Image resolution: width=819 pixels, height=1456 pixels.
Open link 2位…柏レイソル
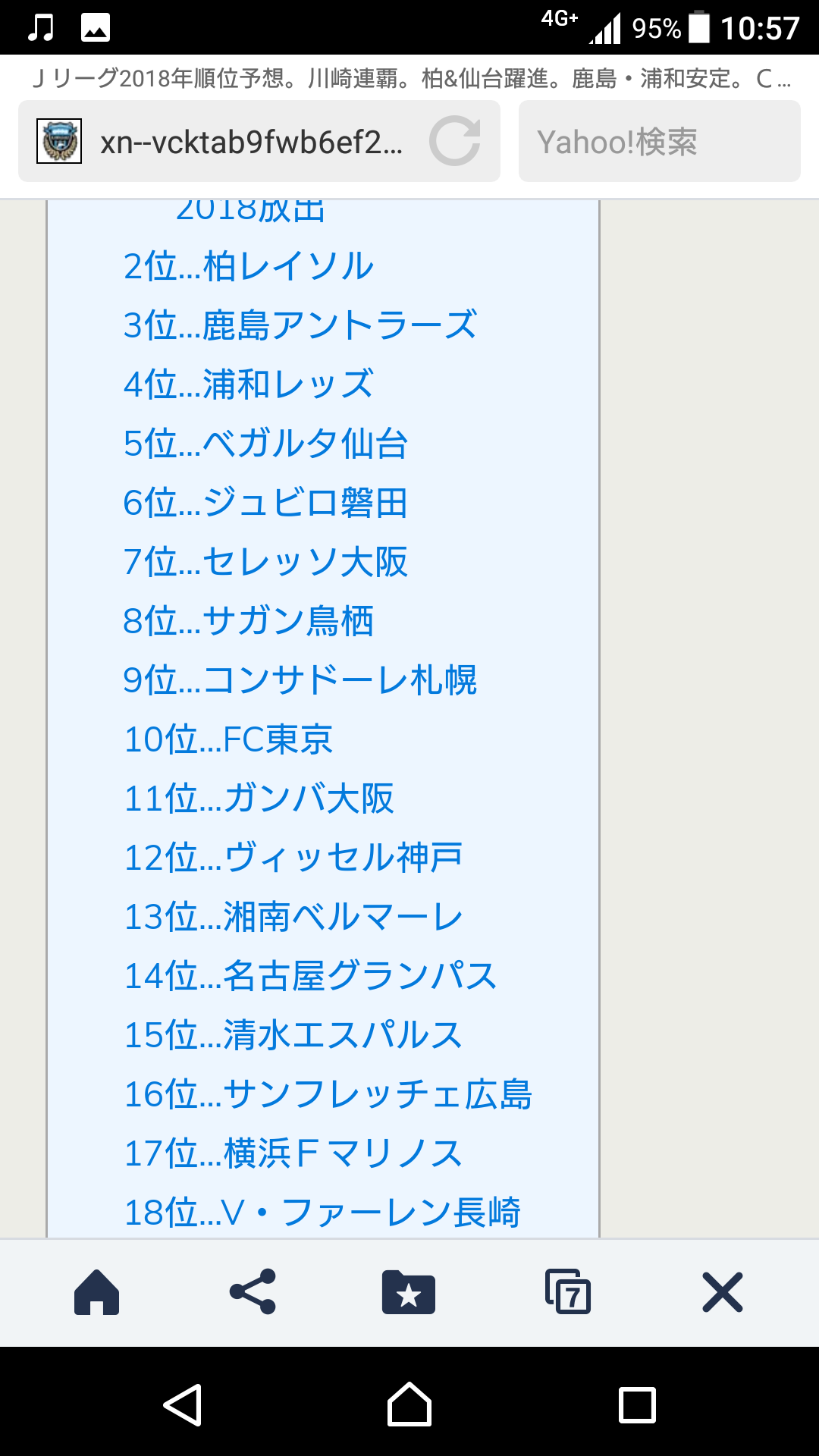[x=248, y=266]
